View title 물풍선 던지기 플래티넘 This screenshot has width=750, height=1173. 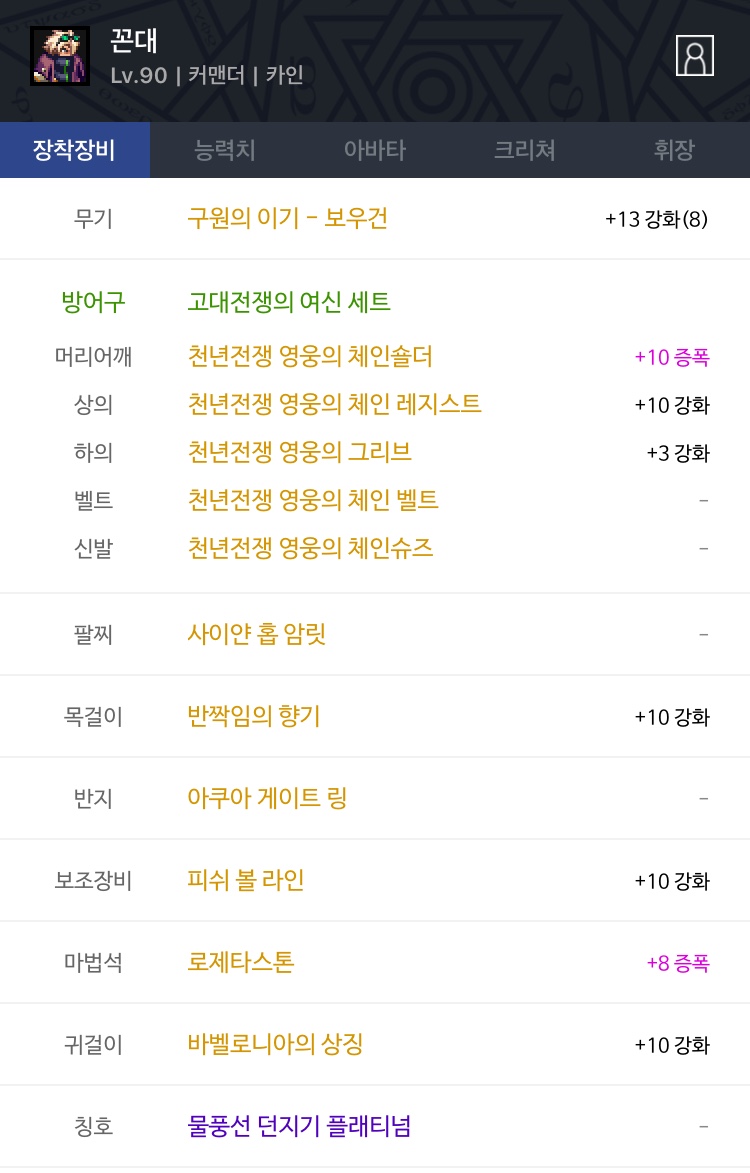pos(299,1126)
